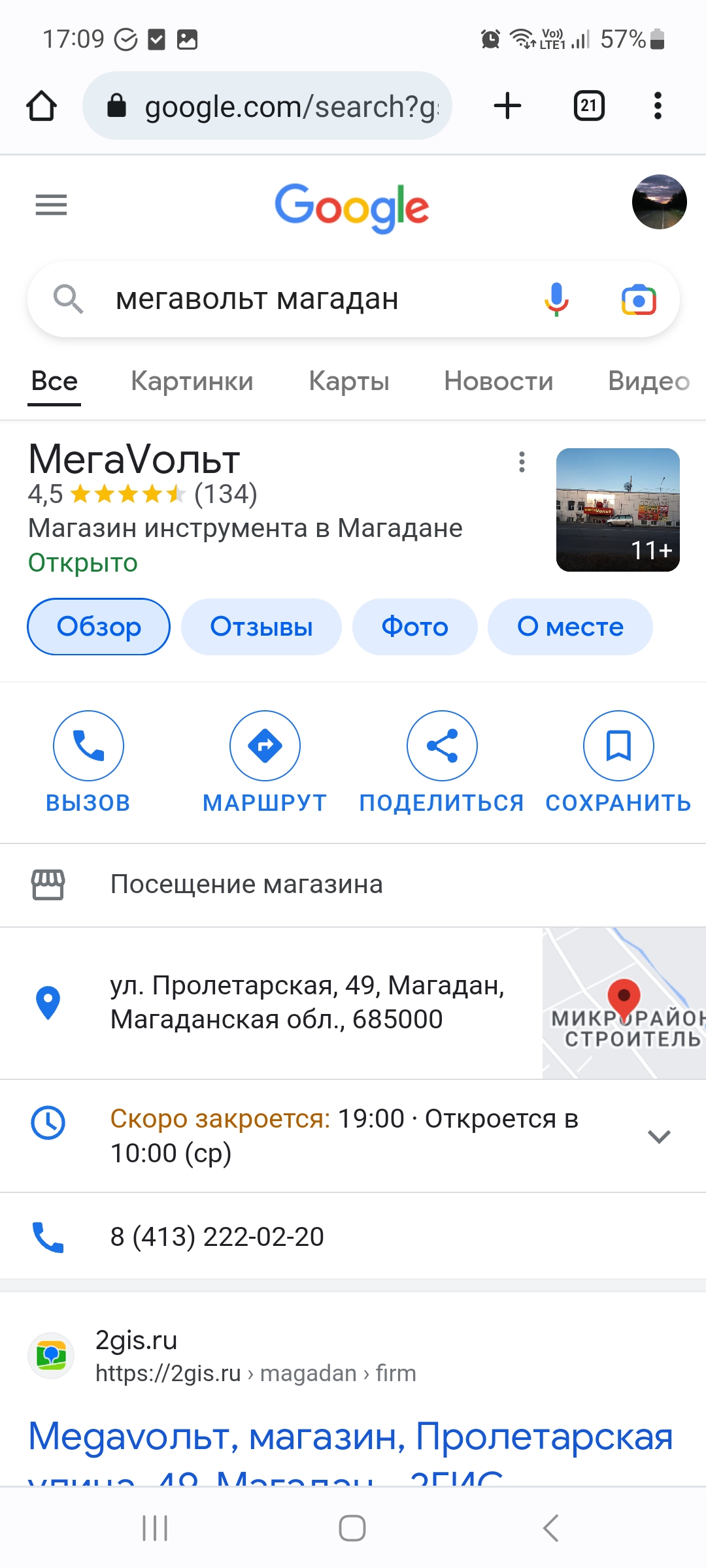The width and height of the screenshot is (706, 1568).
Task: Open a new browser tab
Action: (507, 106)
